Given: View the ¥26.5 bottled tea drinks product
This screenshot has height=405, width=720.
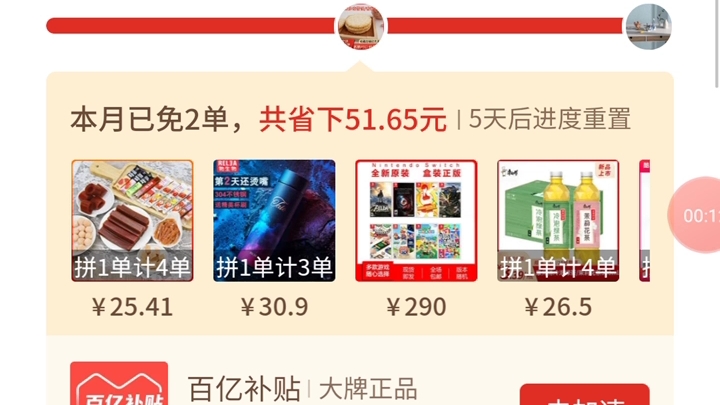Looking at the screenshot, I should tap(558, 221).
